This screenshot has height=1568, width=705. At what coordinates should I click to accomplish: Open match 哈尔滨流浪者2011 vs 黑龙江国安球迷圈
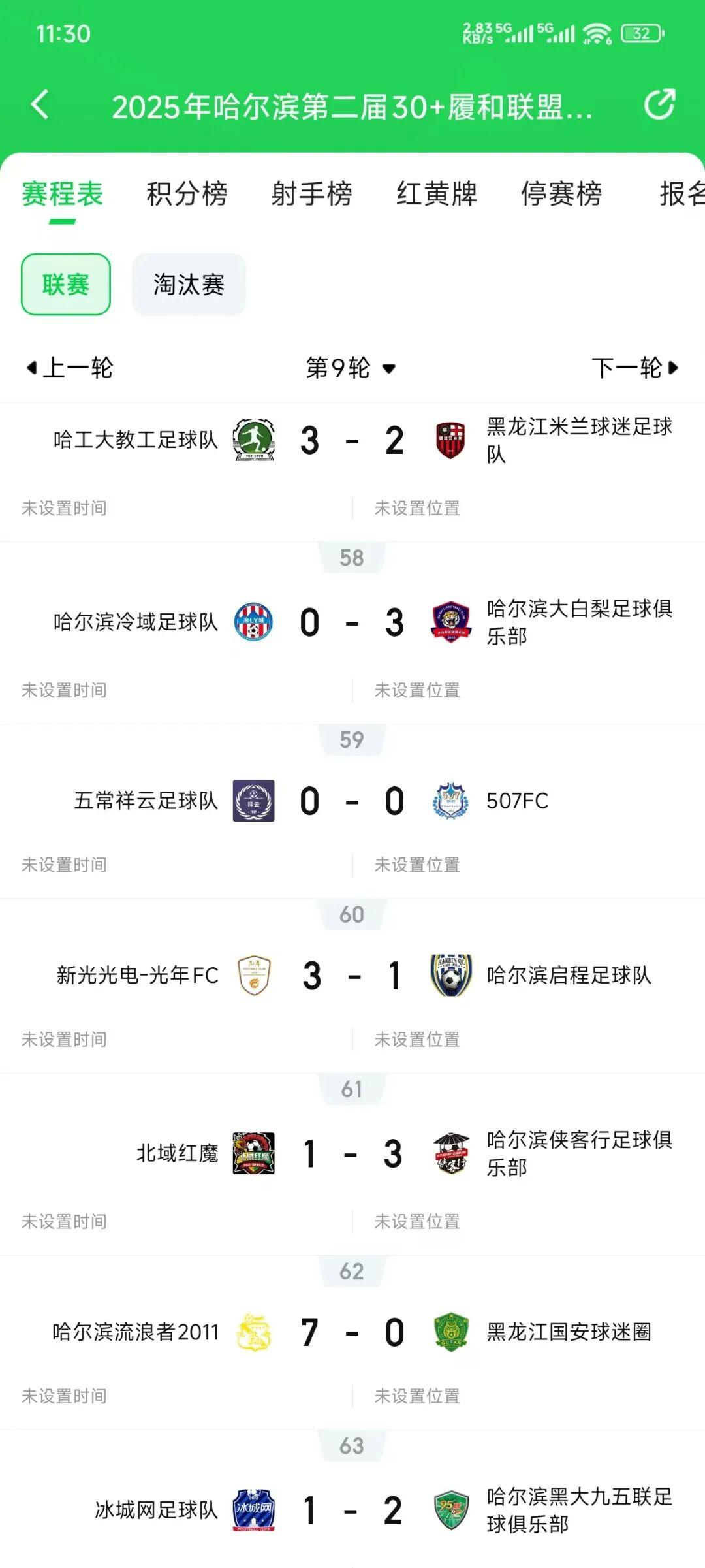[x=352, y=1332]
